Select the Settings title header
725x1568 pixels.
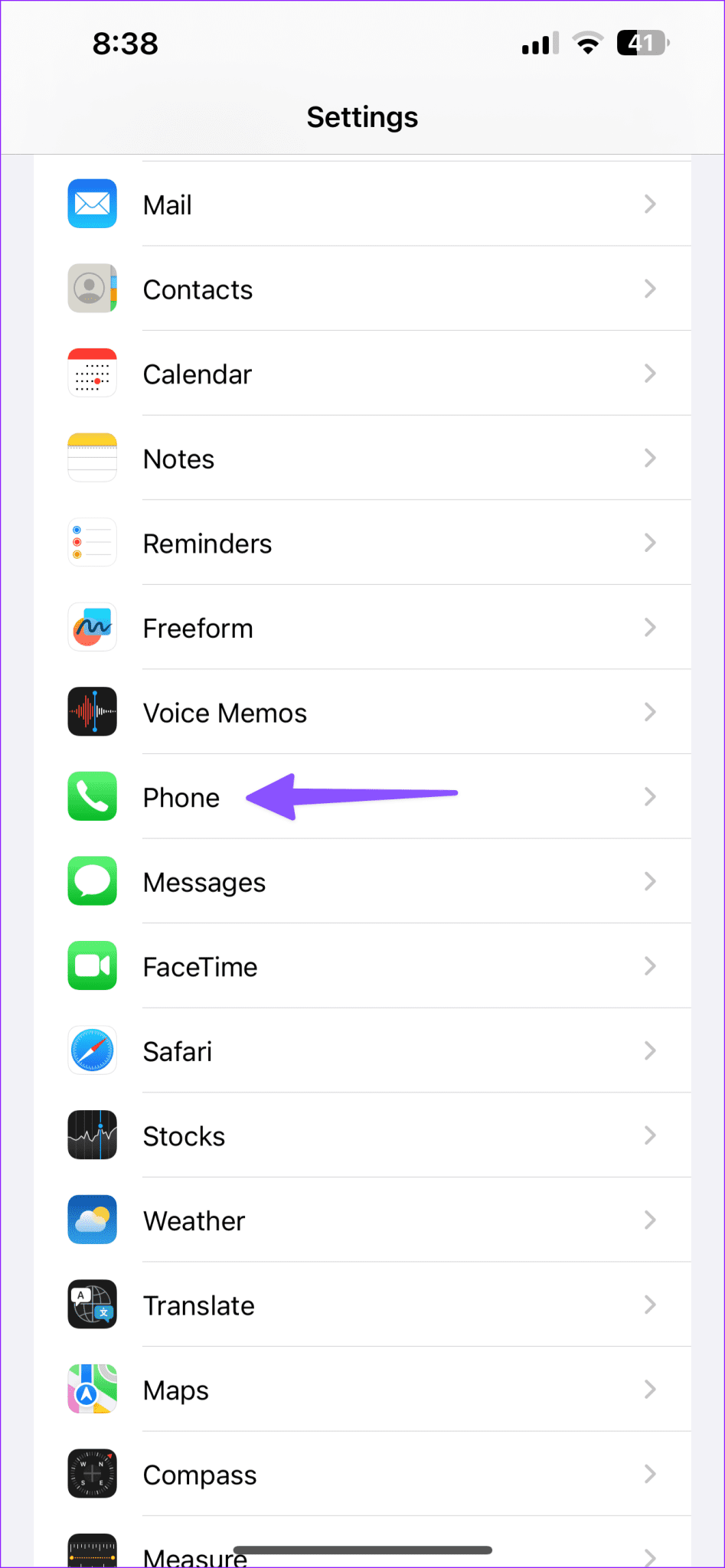362,116
